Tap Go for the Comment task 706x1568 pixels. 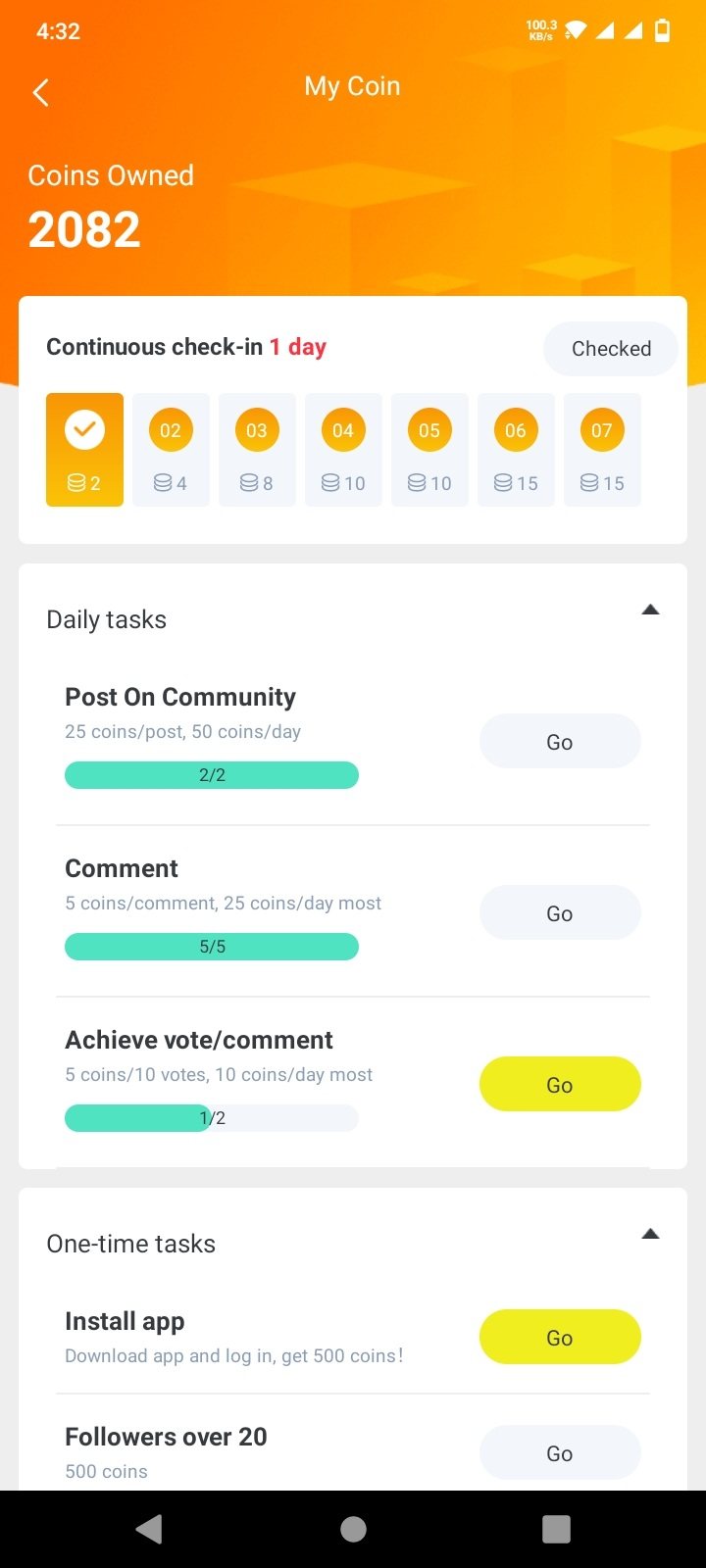(x=560, y=913)
